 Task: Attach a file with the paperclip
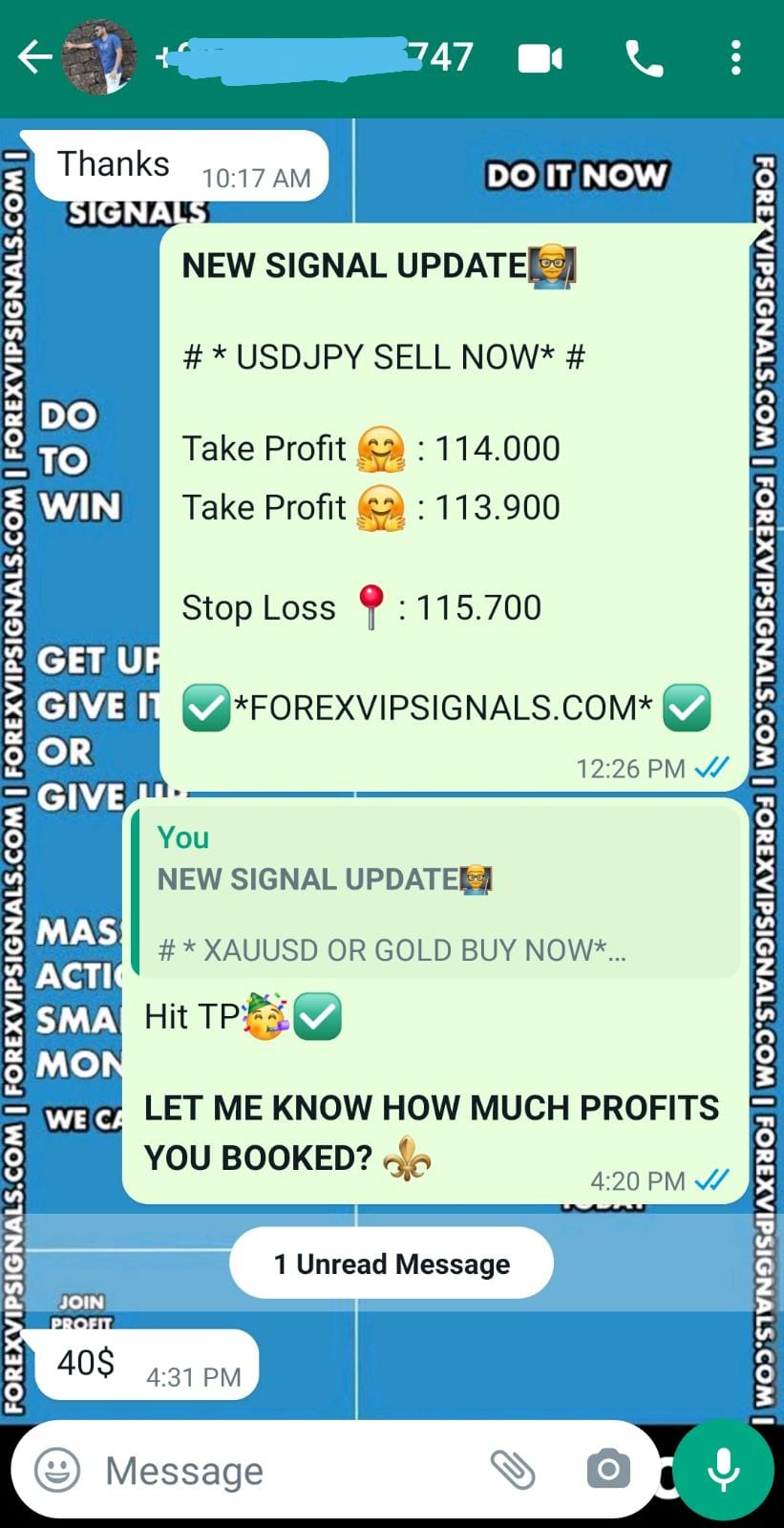point(512,1470)
